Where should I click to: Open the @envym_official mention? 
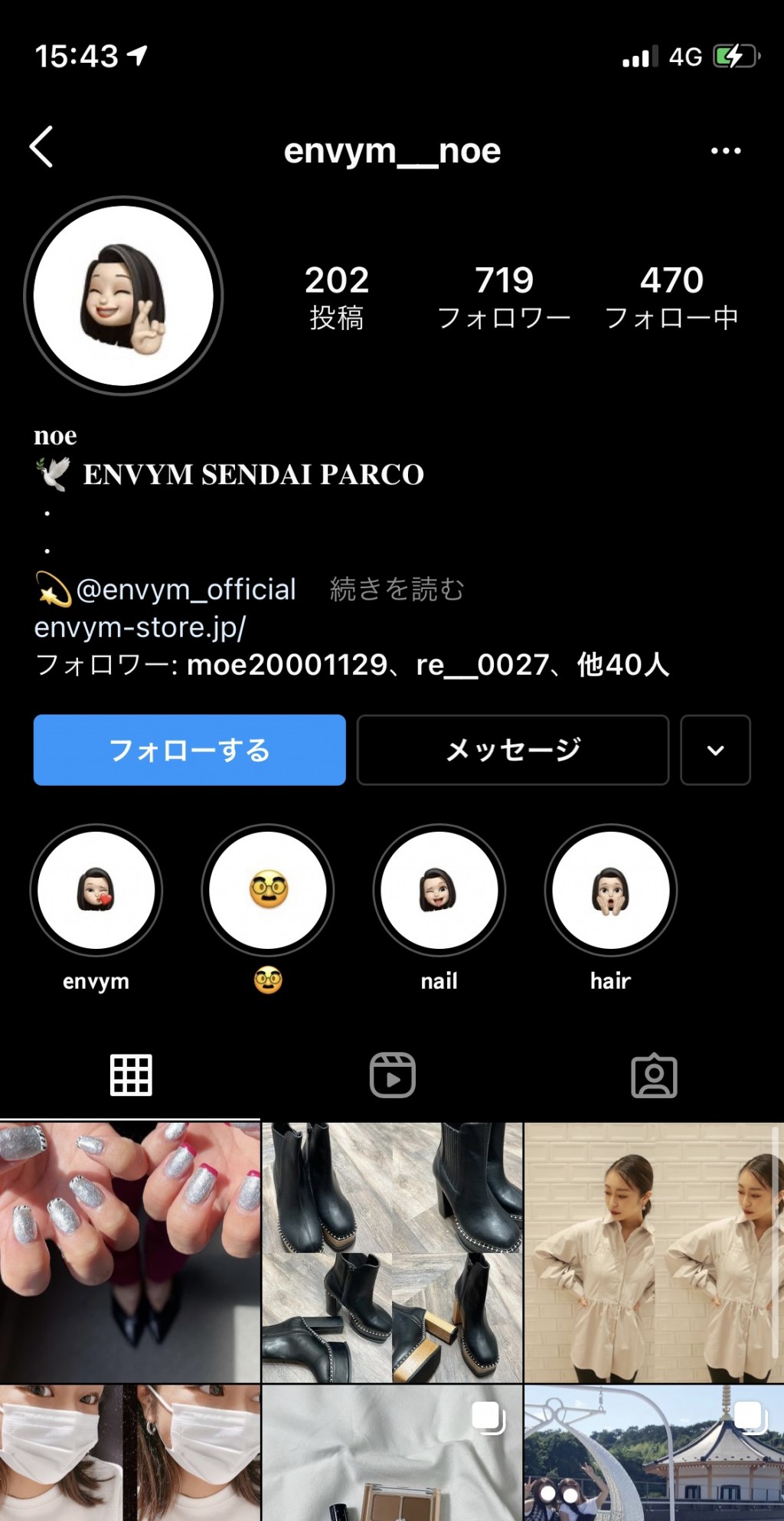[185, 590]
